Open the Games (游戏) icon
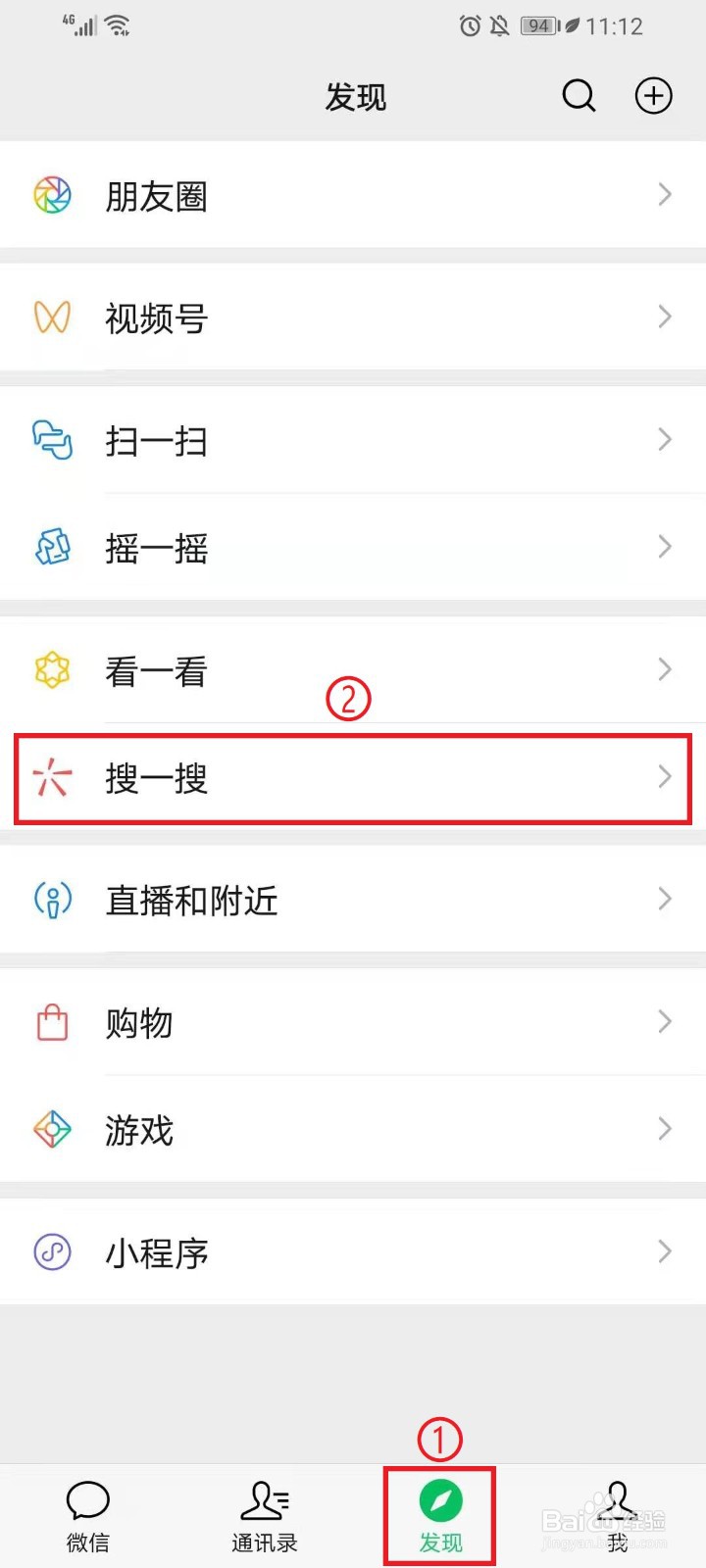 tap(52, 1129)
